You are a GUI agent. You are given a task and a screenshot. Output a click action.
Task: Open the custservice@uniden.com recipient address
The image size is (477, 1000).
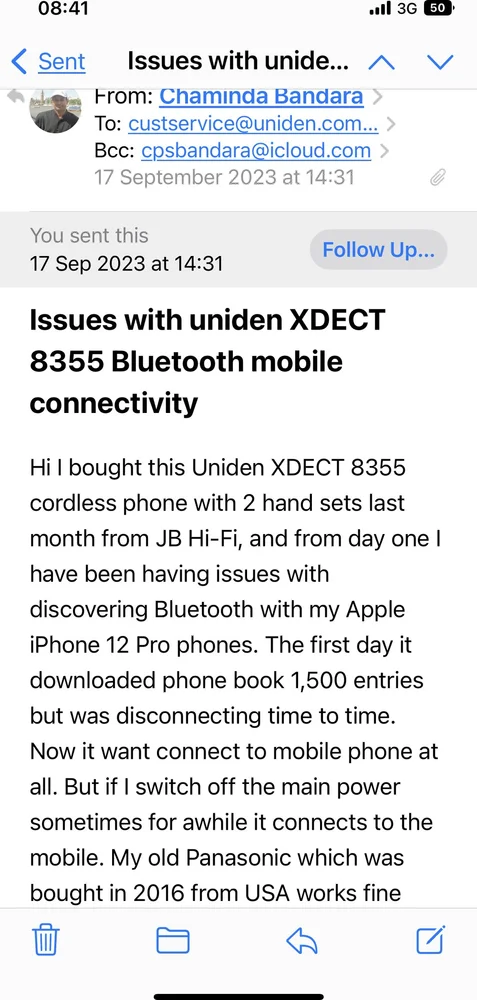[253, 123]
